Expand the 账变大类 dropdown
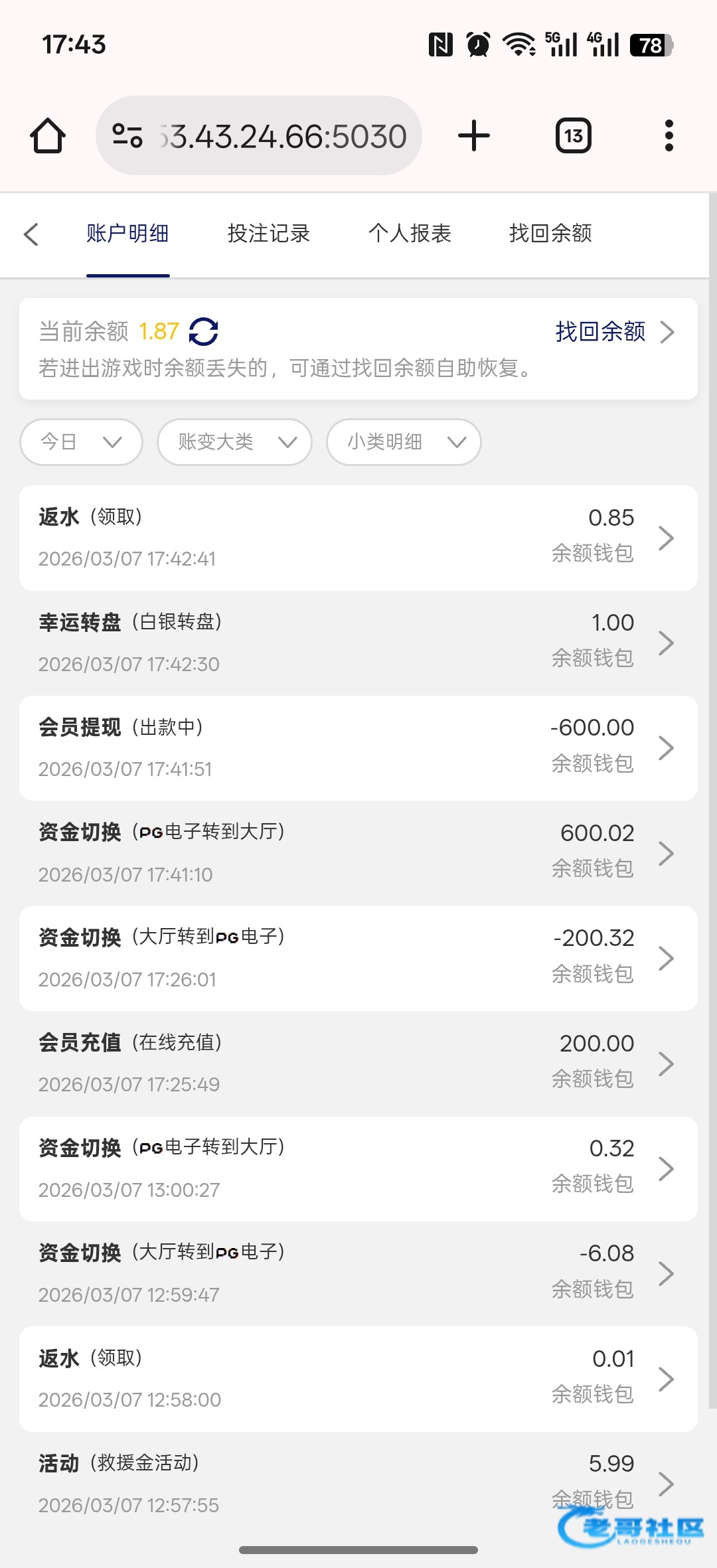717x1568 pixels. point(234,442)
